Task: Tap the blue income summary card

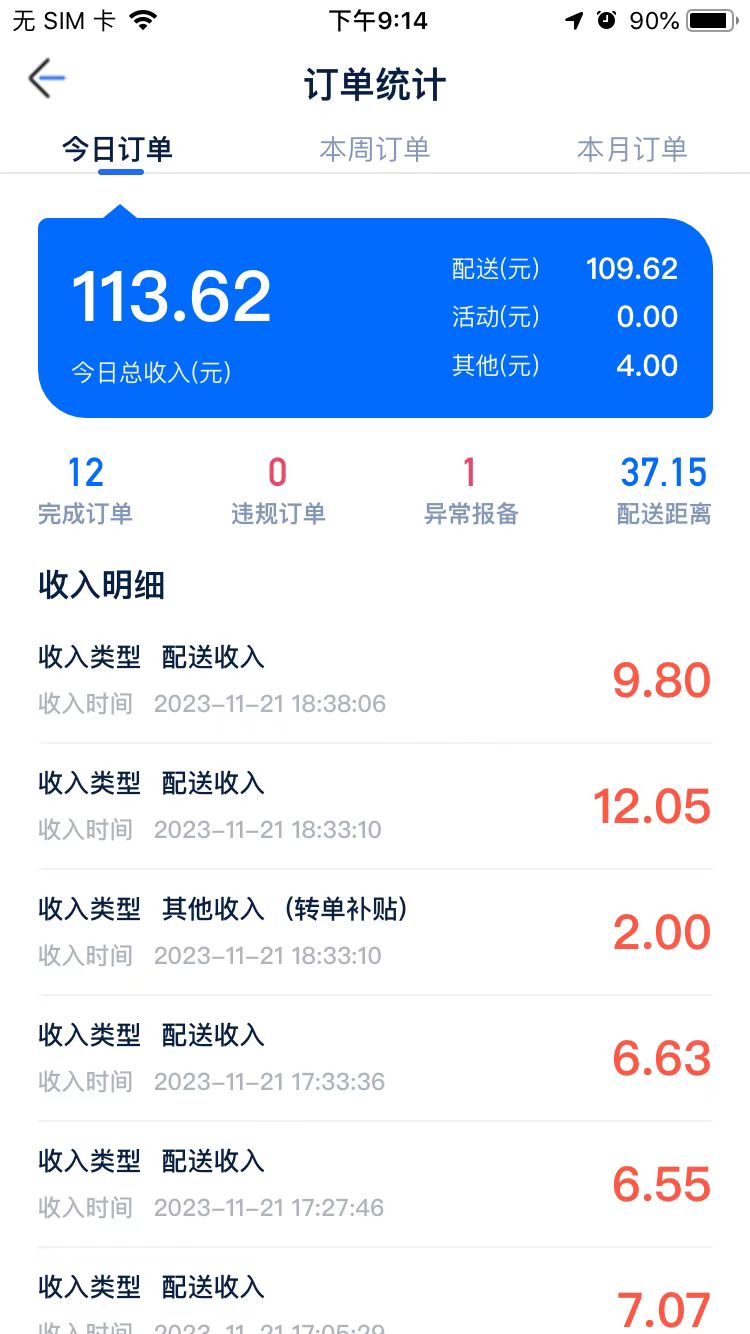Action: point(375,315)
